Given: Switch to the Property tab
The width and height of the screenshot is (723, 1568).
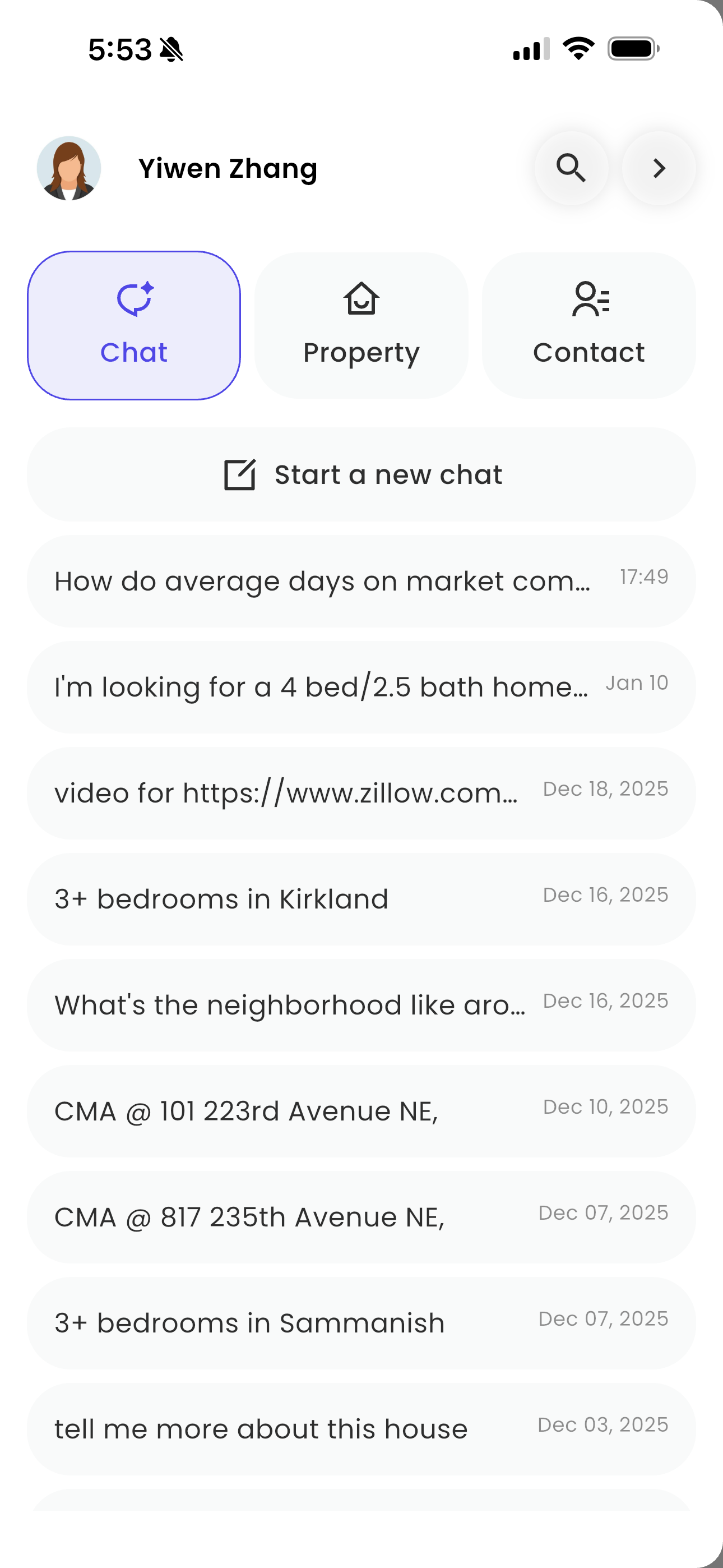Looking at the screenshot, I should [361, 326].
